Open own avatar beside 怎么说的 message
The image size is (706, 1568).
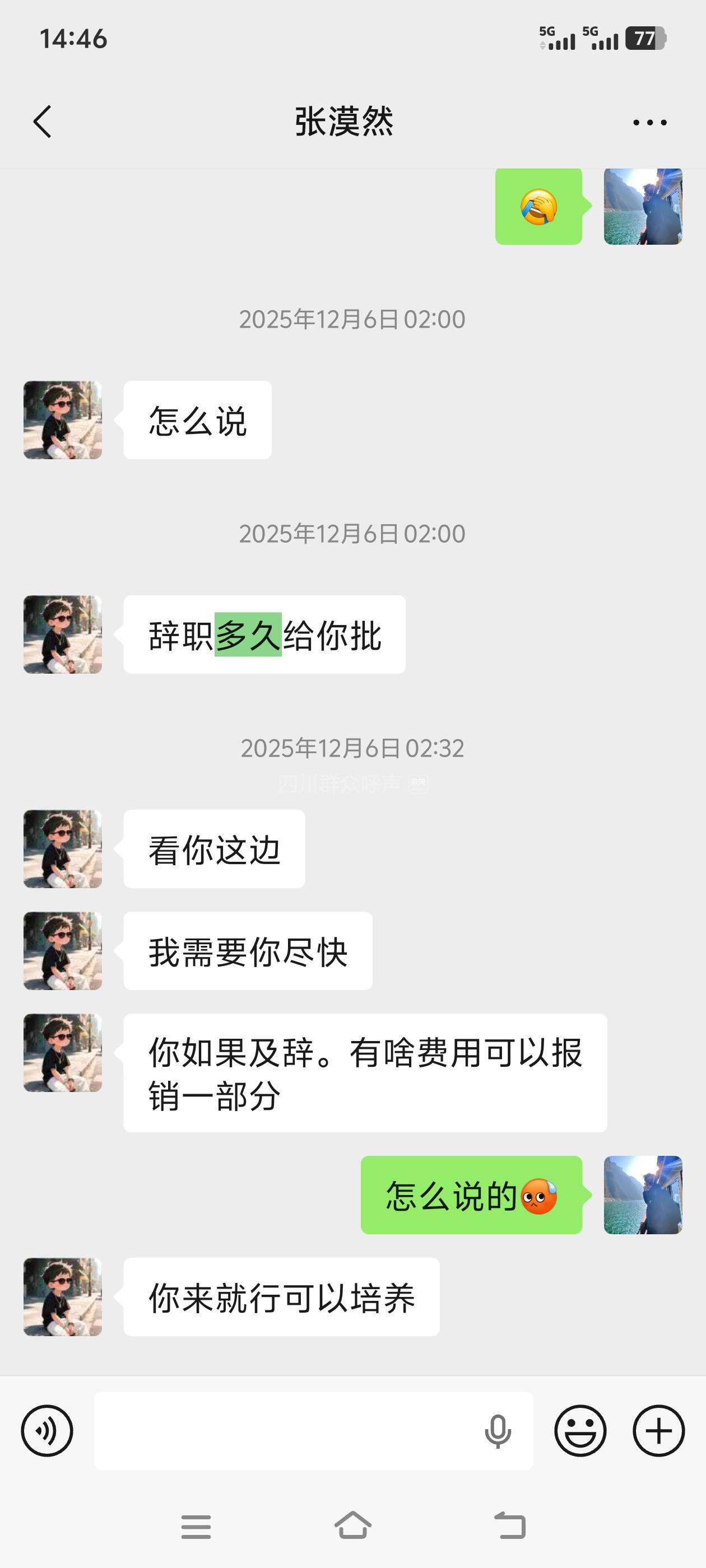(x=643, y=1195)
